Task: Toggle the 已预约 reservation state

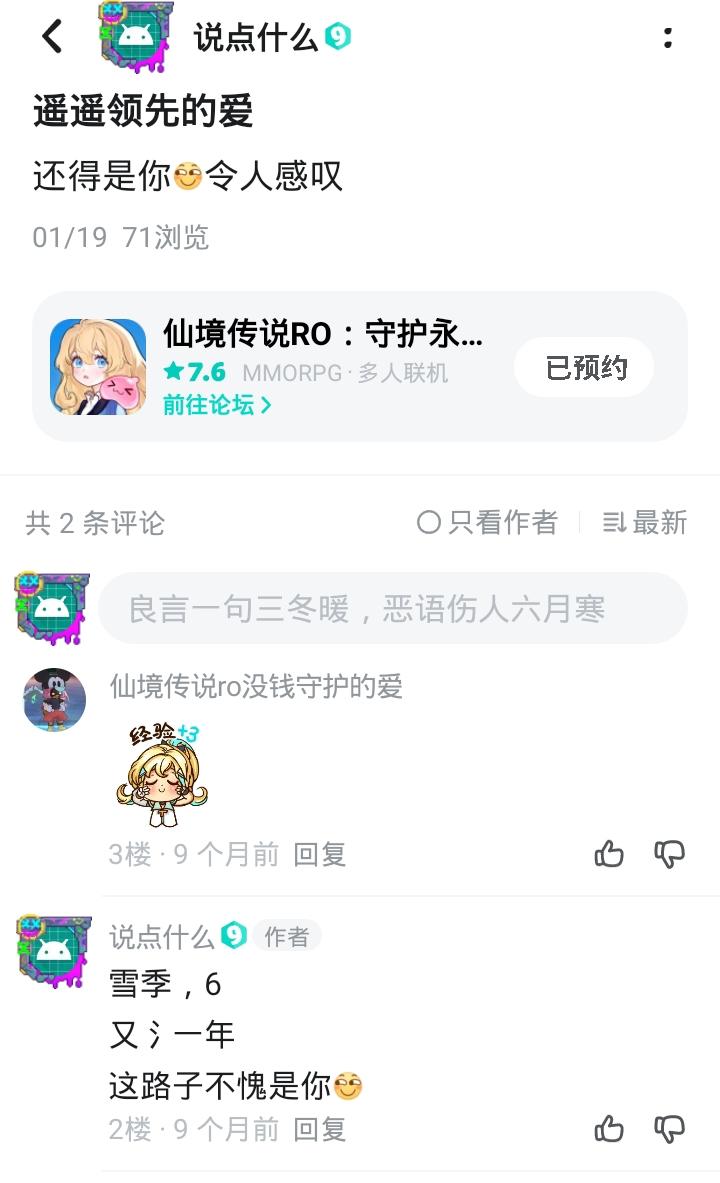Action: pyautogui.click(x=583, y=367)
